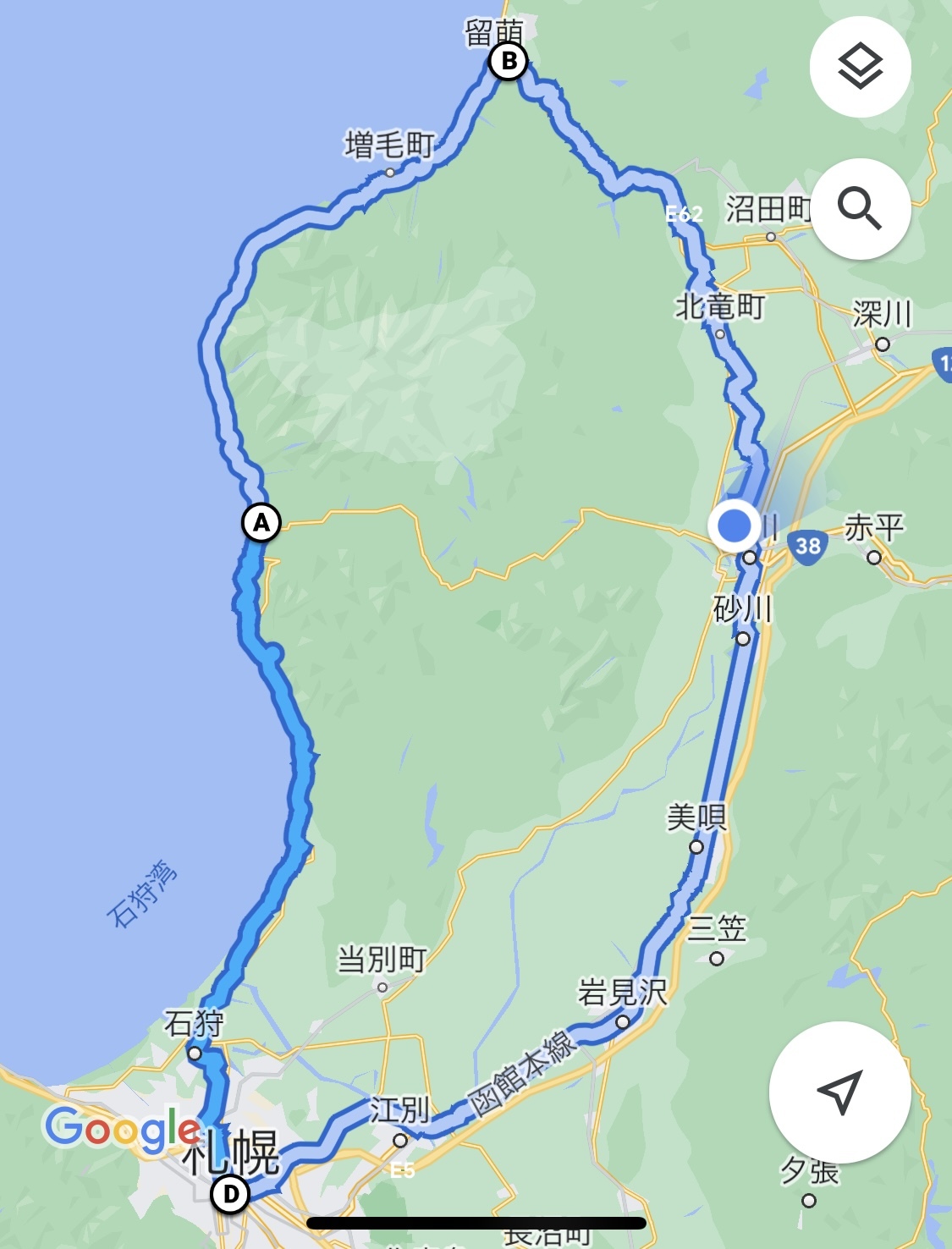
Task: Tap the blue current location dot
Action: point(733,525)
